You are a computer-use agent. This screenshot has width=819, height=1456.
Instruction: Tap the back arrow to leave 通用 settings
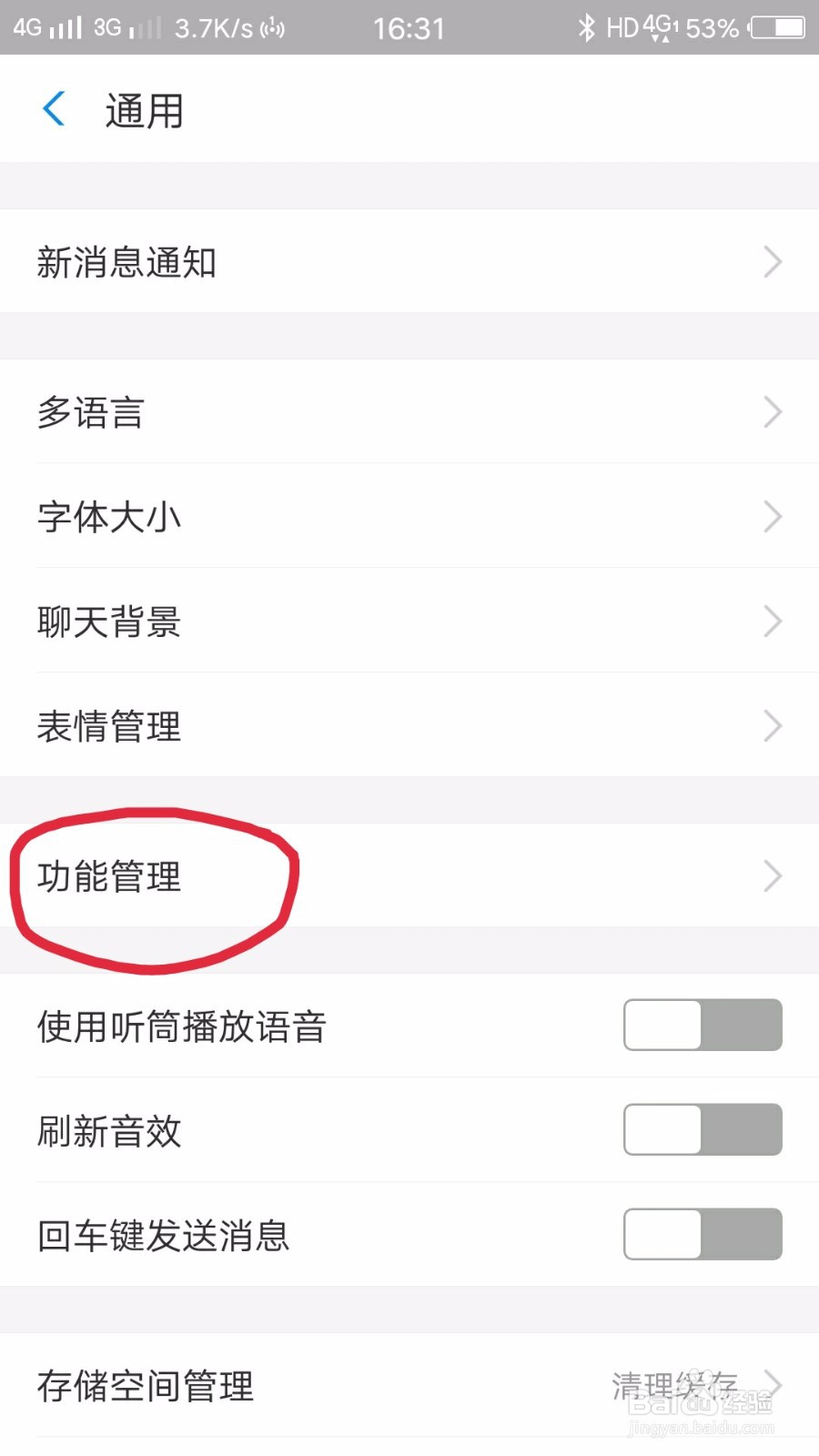(54, 107)
